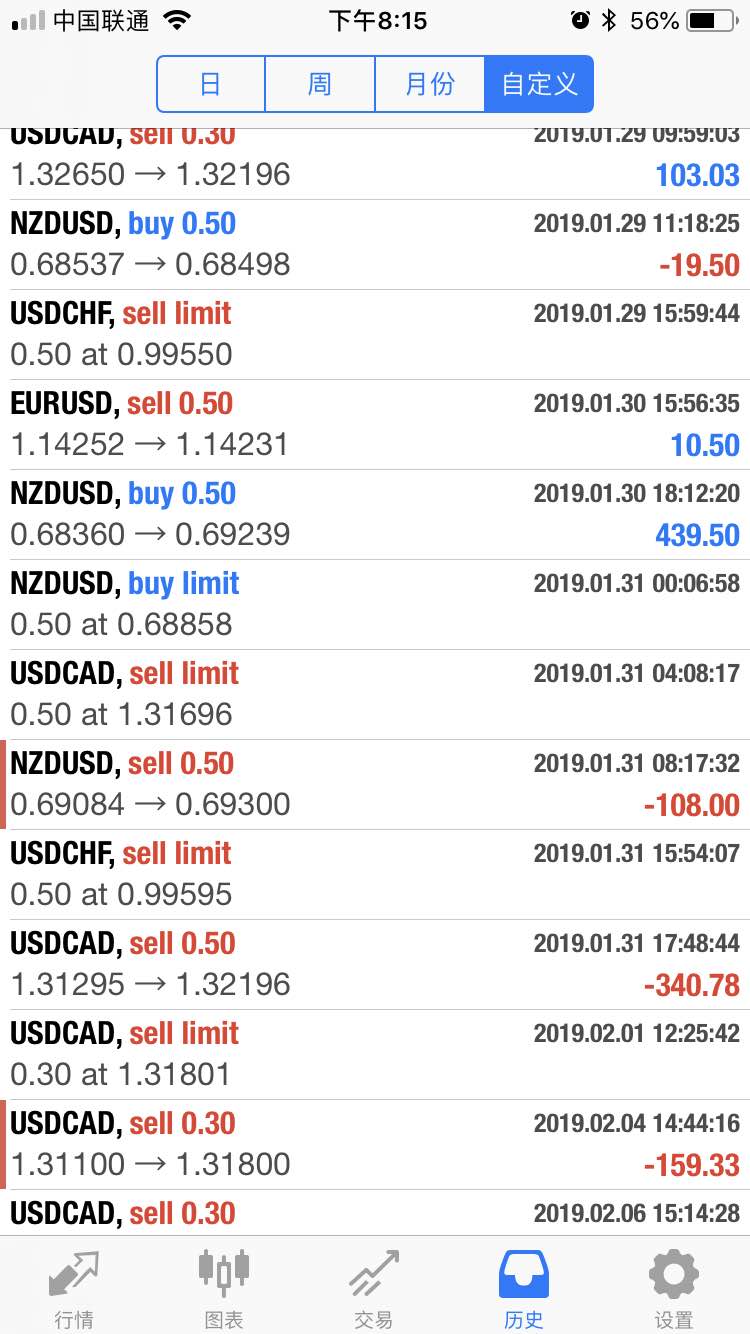
Task: Expand the NZDUSD sell 0.50 trade with -108.00
Action: (x=375, y=785)
